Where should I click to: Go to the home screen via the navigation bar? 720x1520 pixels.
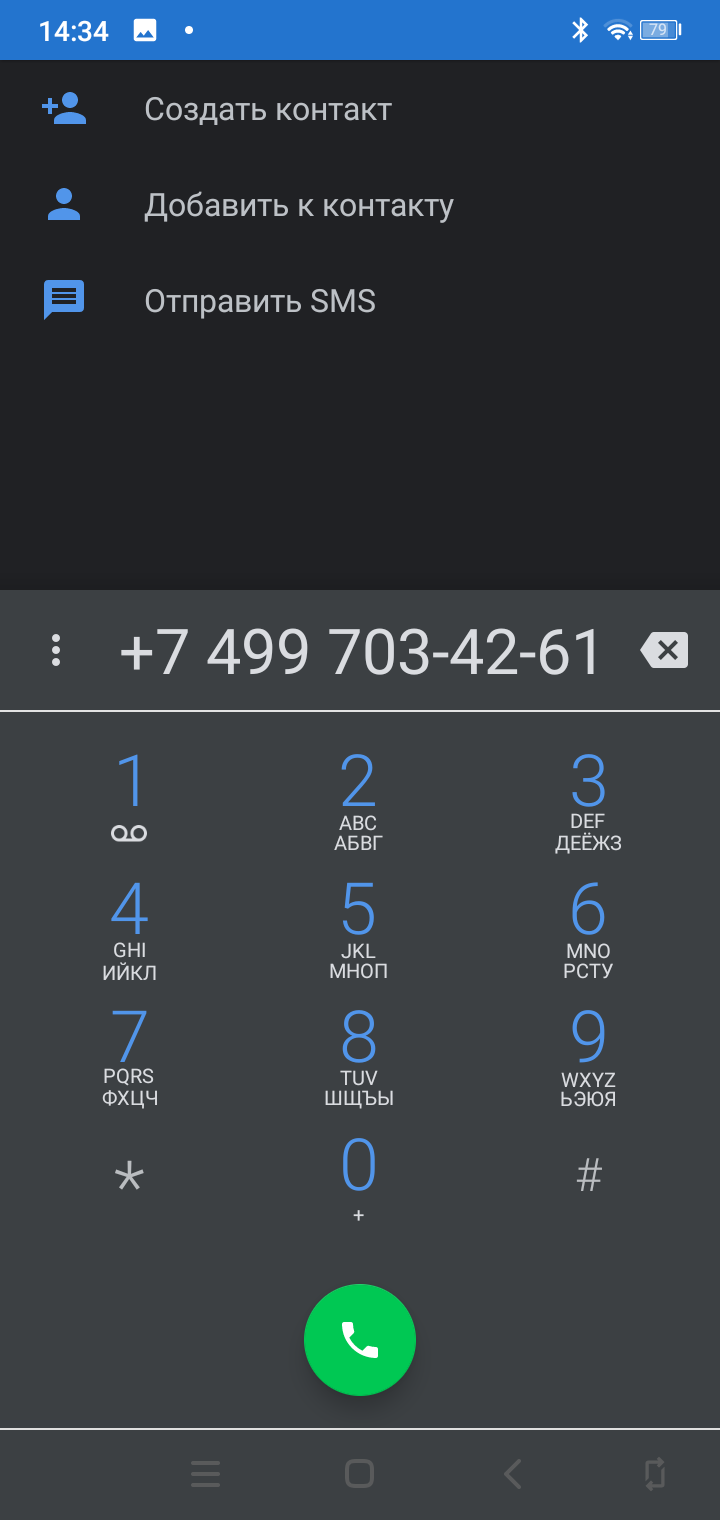point(359,1474)
